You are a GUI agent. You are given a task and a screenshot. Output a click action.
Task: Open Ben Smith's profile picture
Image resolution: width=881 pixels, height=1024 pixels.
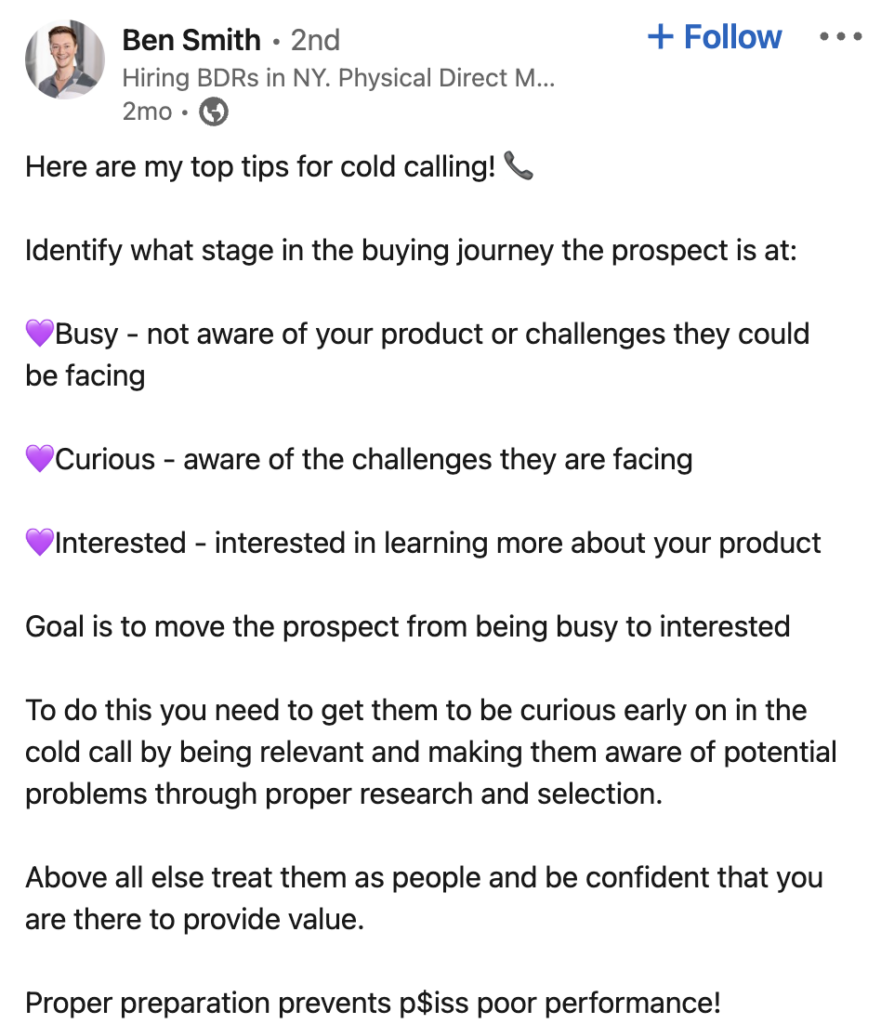click(x=65, y=60)
